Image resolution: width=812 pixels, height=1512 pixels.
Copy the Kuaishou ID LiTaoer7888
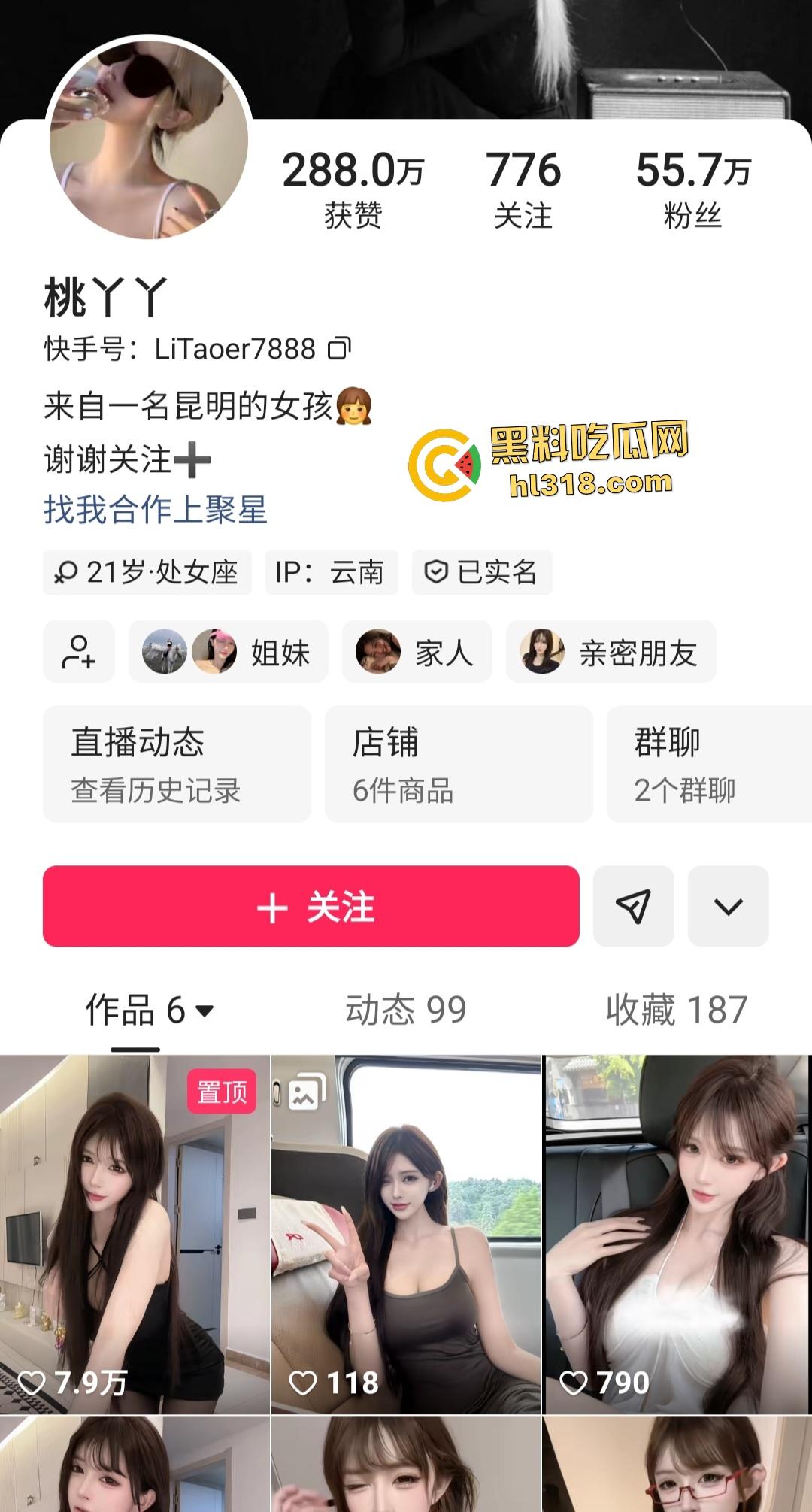[339, 348]
